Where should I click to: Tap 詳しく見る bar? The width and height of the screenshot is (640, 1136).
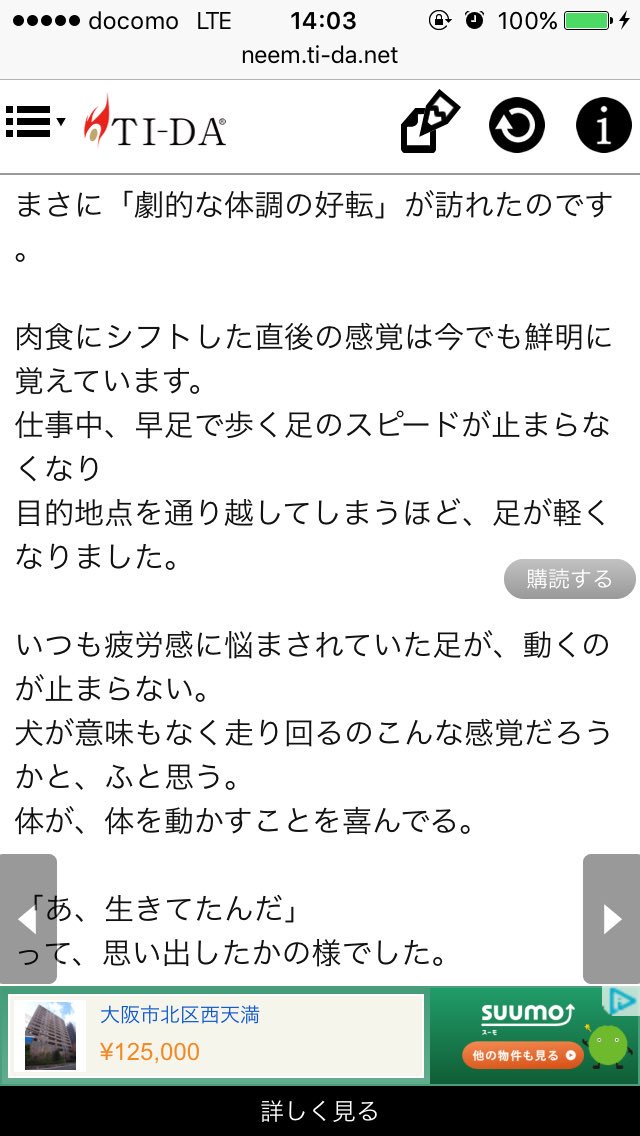click(x=320, y=1111)
